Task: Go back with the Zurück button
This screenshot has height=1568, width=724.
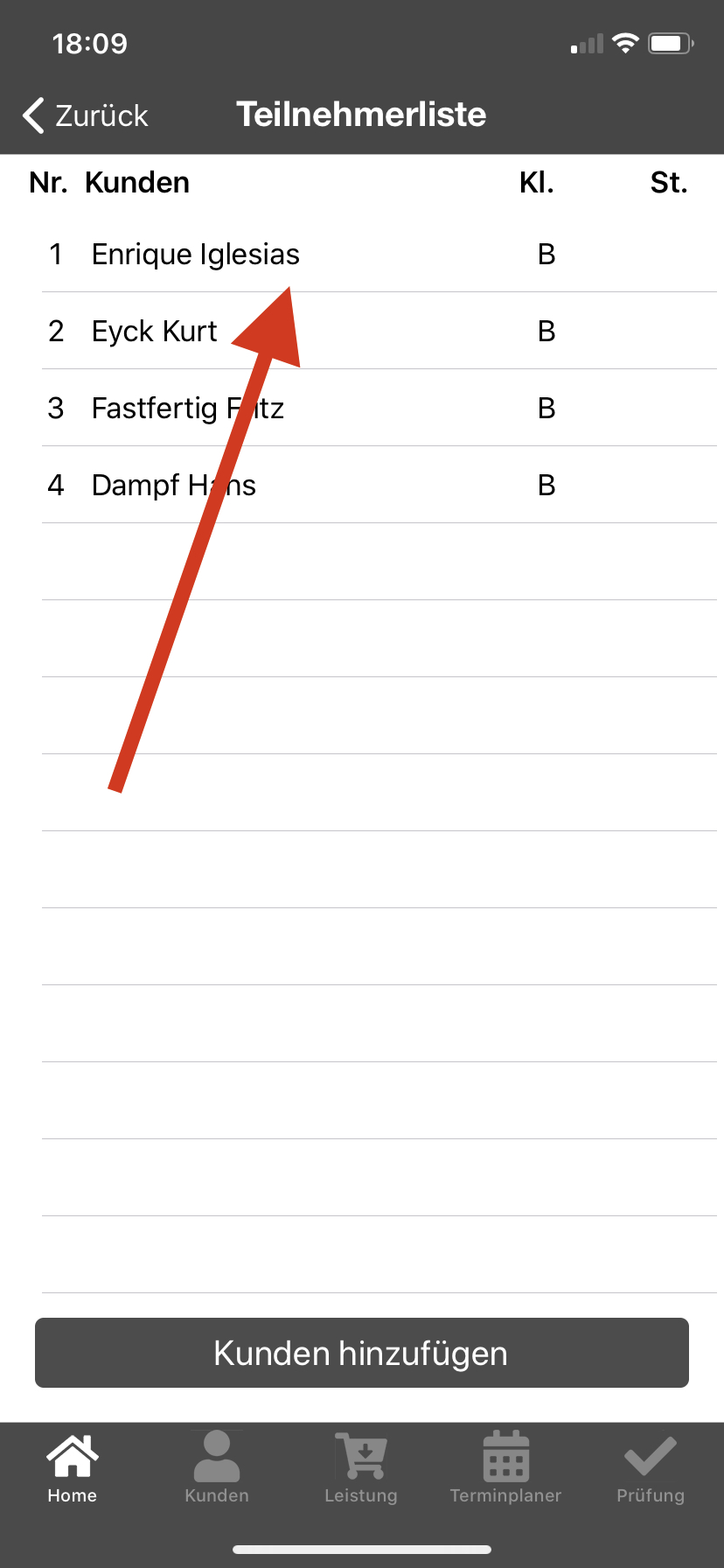Action: tap(86, 115)
